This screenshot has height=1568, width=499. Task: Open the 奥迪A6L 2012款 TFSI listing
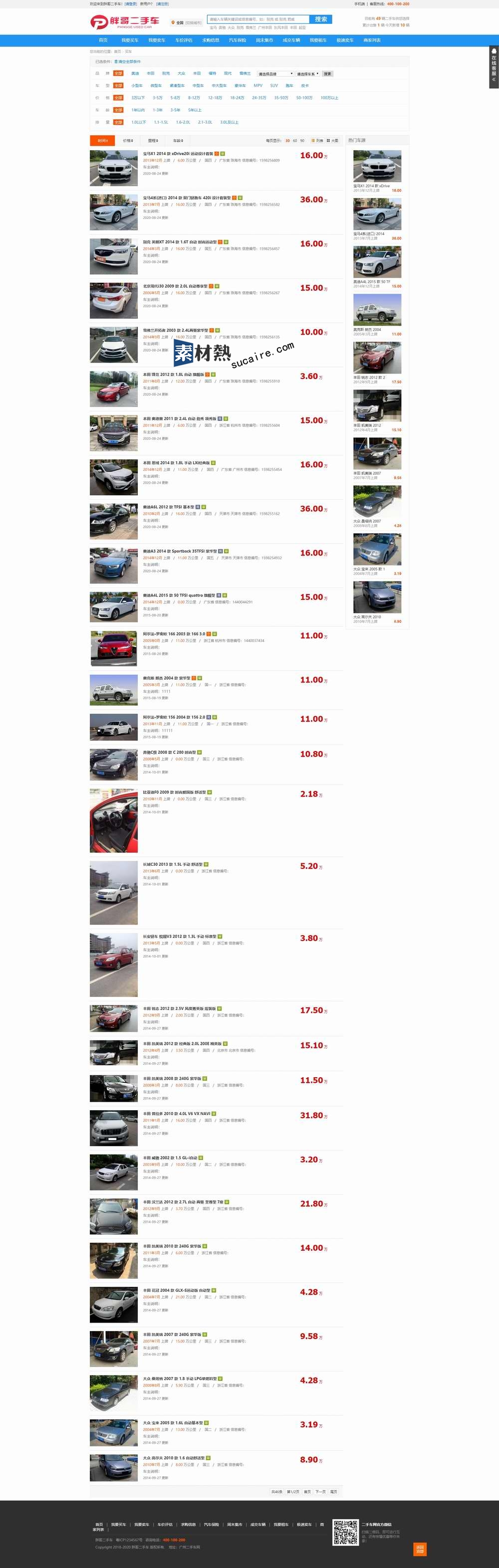click(168, 507)
